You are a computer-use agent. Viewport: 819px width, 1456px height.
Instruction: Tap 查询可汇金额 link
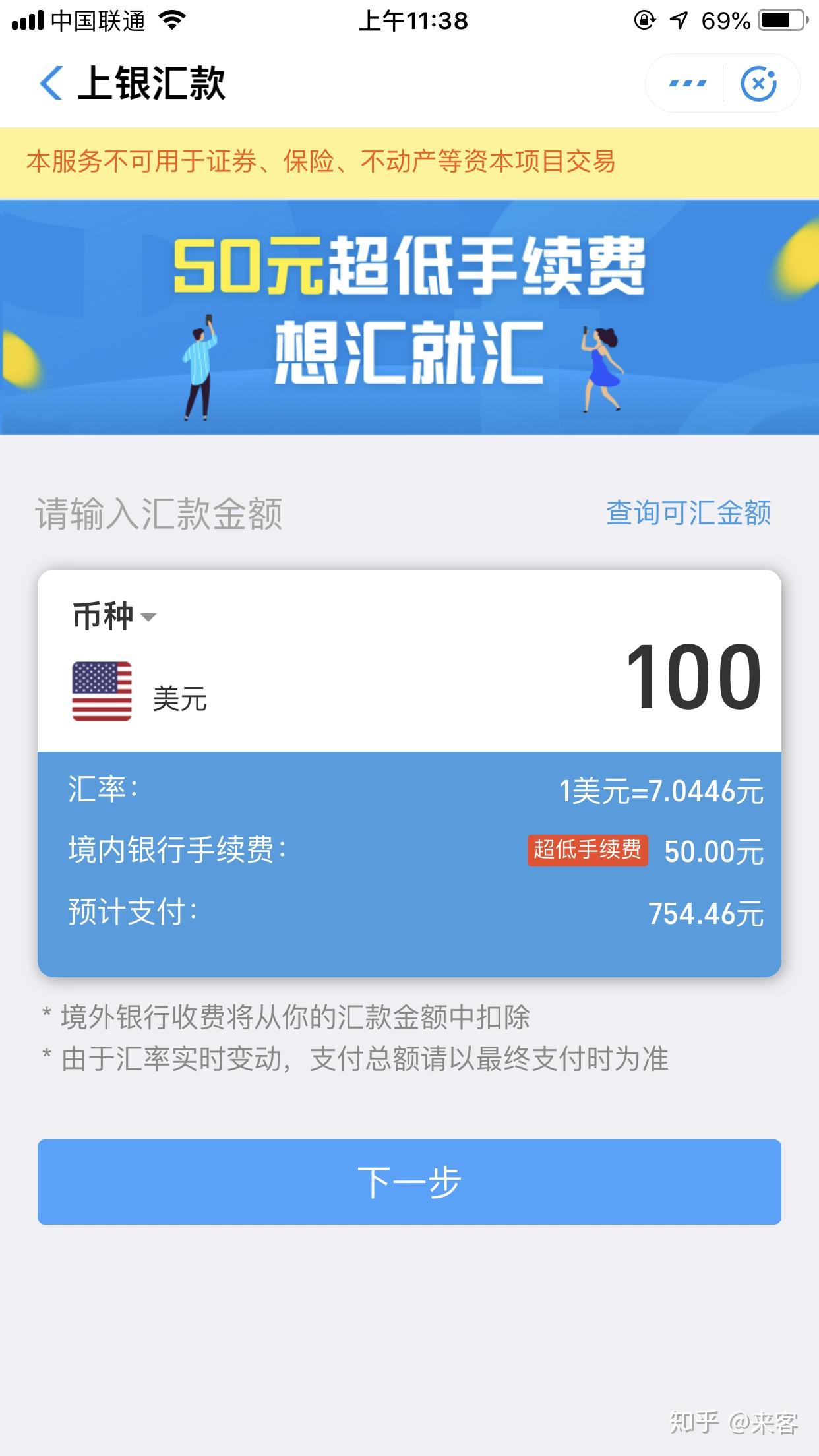(x=688, y=513)
